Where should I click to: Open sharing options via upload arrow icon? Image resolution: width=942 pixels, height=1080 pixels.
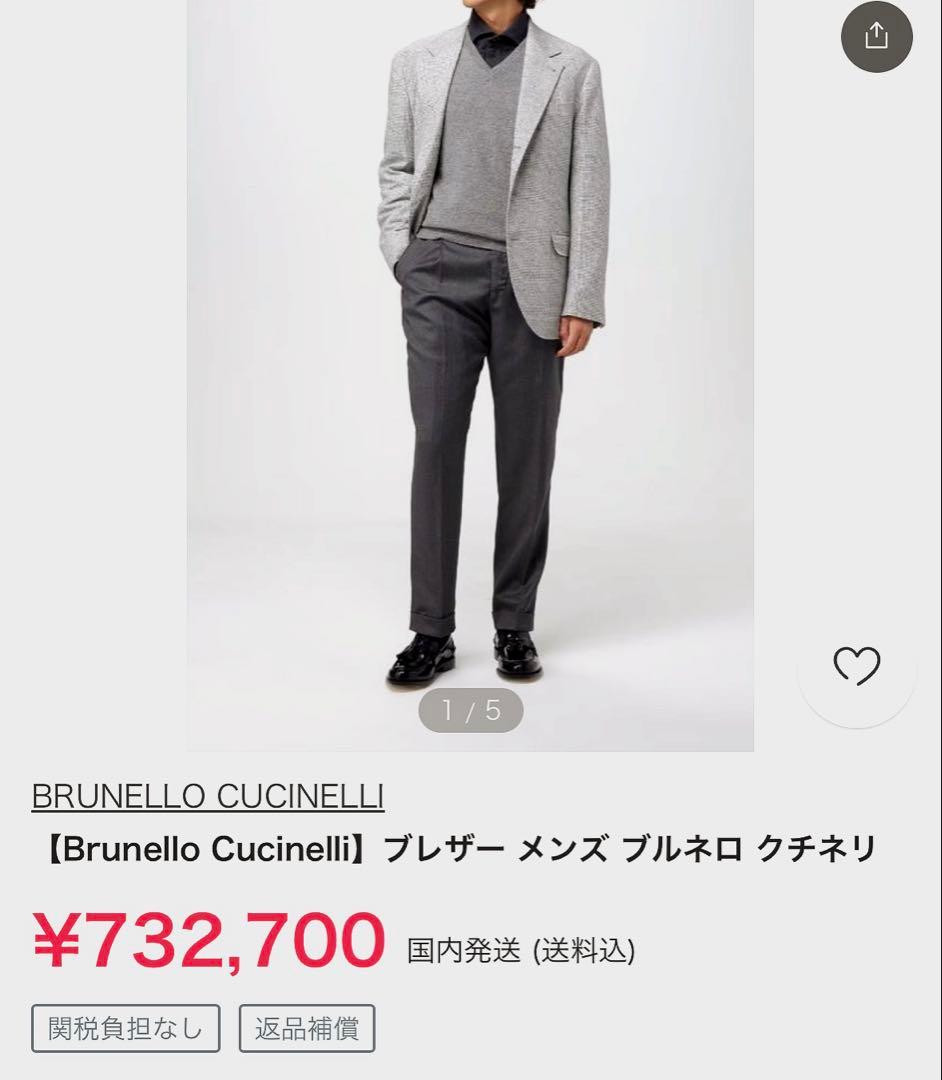point(878,36)
